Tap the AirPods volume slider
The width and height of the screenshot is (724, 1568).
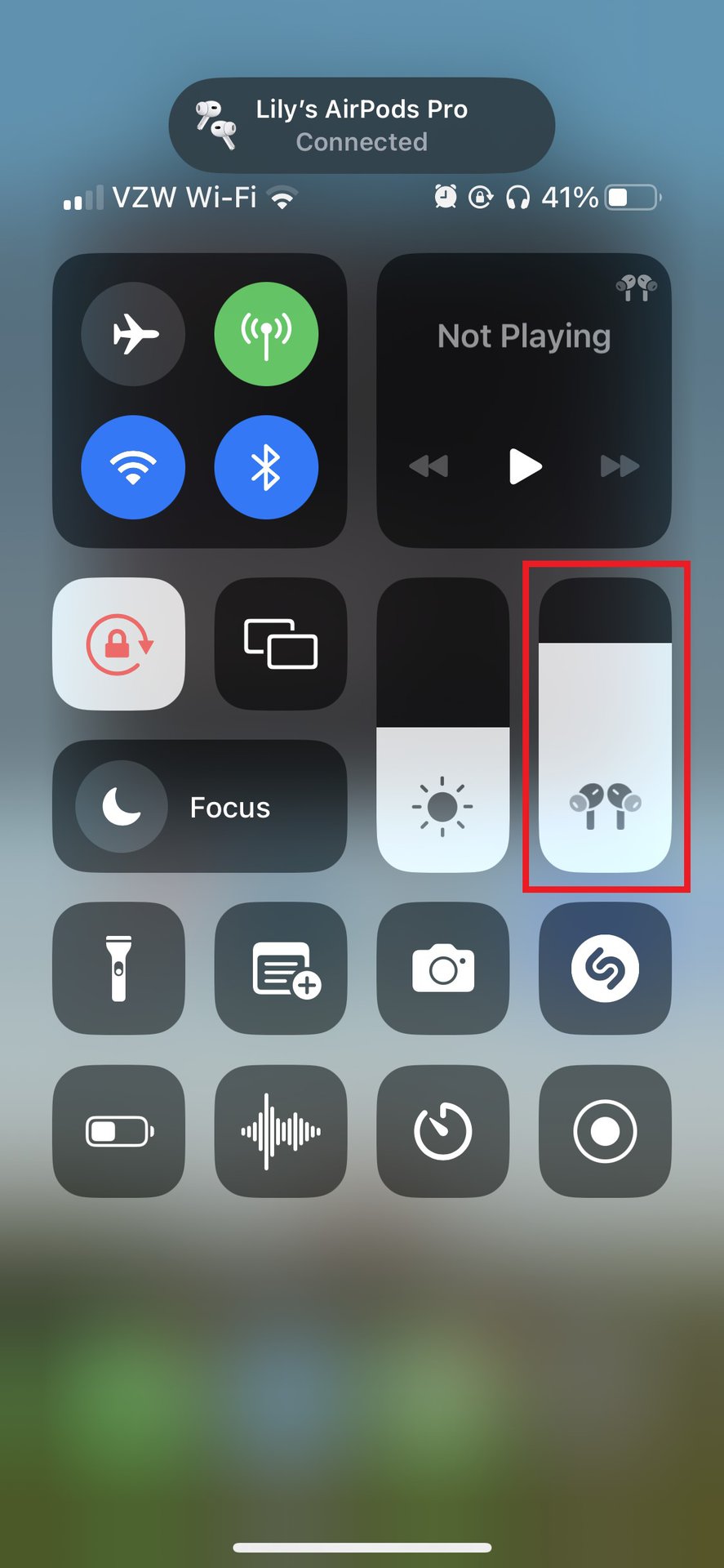pos(605,725)
